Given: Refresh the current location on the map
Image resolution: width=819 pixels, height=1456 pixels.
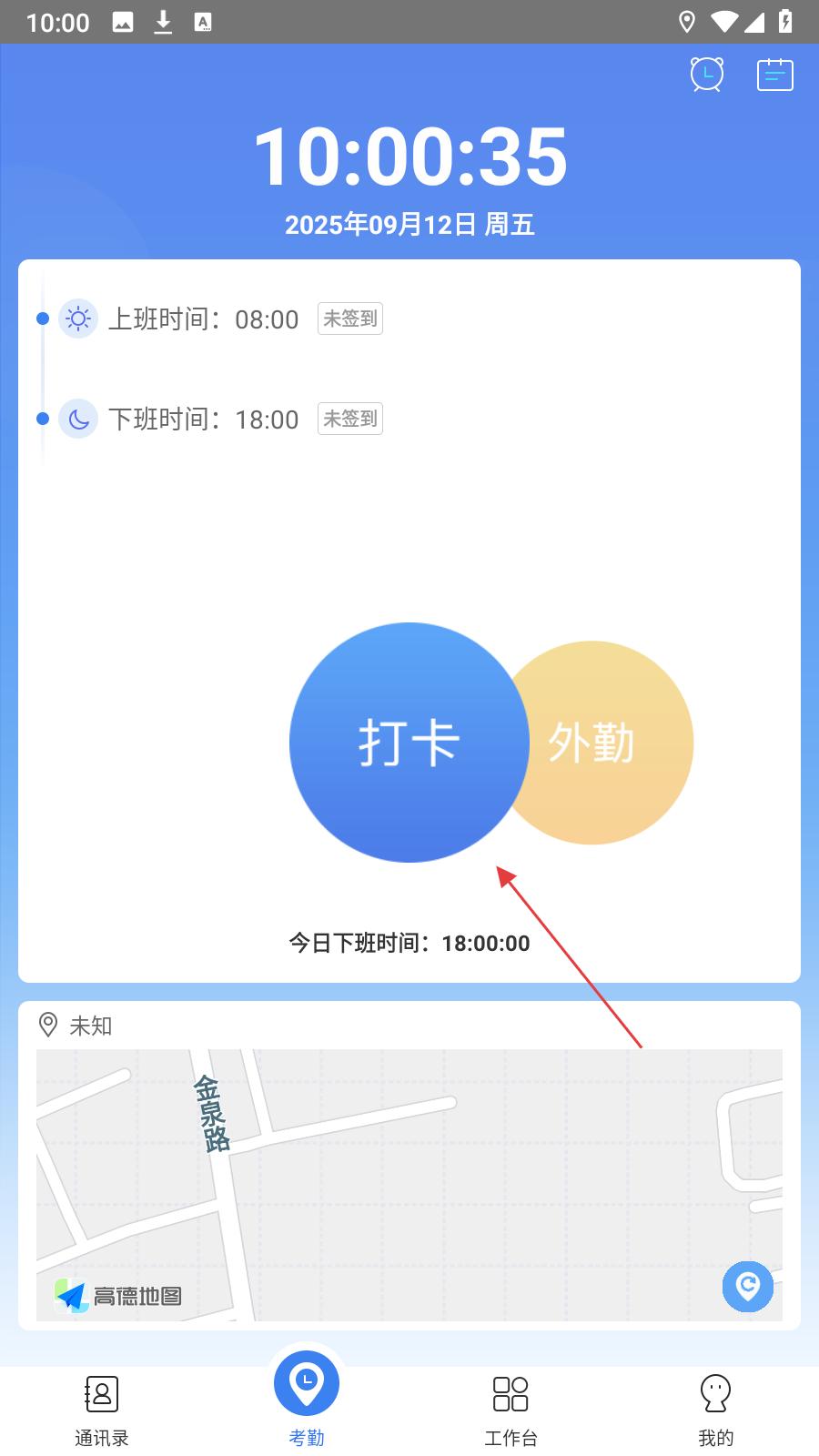Looking at the screenshot, I should [747, 1286].
